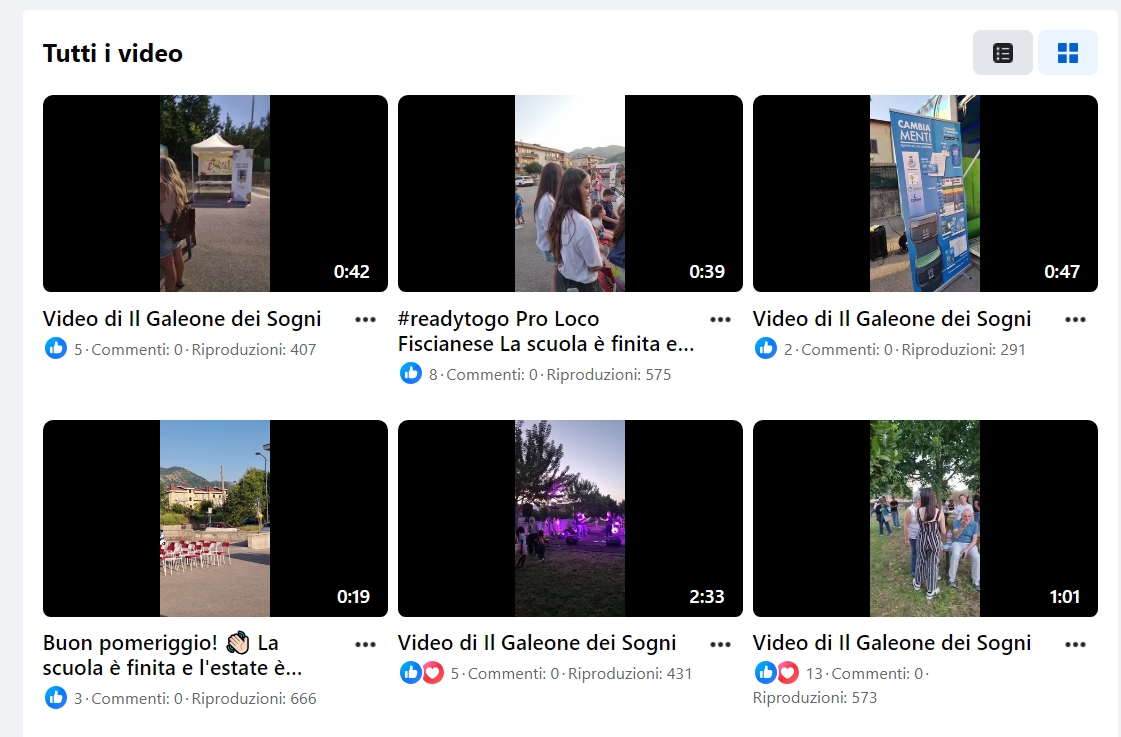This screenshot has width=1121, height=737.
Task: Open options menu for the 2:33 video
Action: coord(721,645)
